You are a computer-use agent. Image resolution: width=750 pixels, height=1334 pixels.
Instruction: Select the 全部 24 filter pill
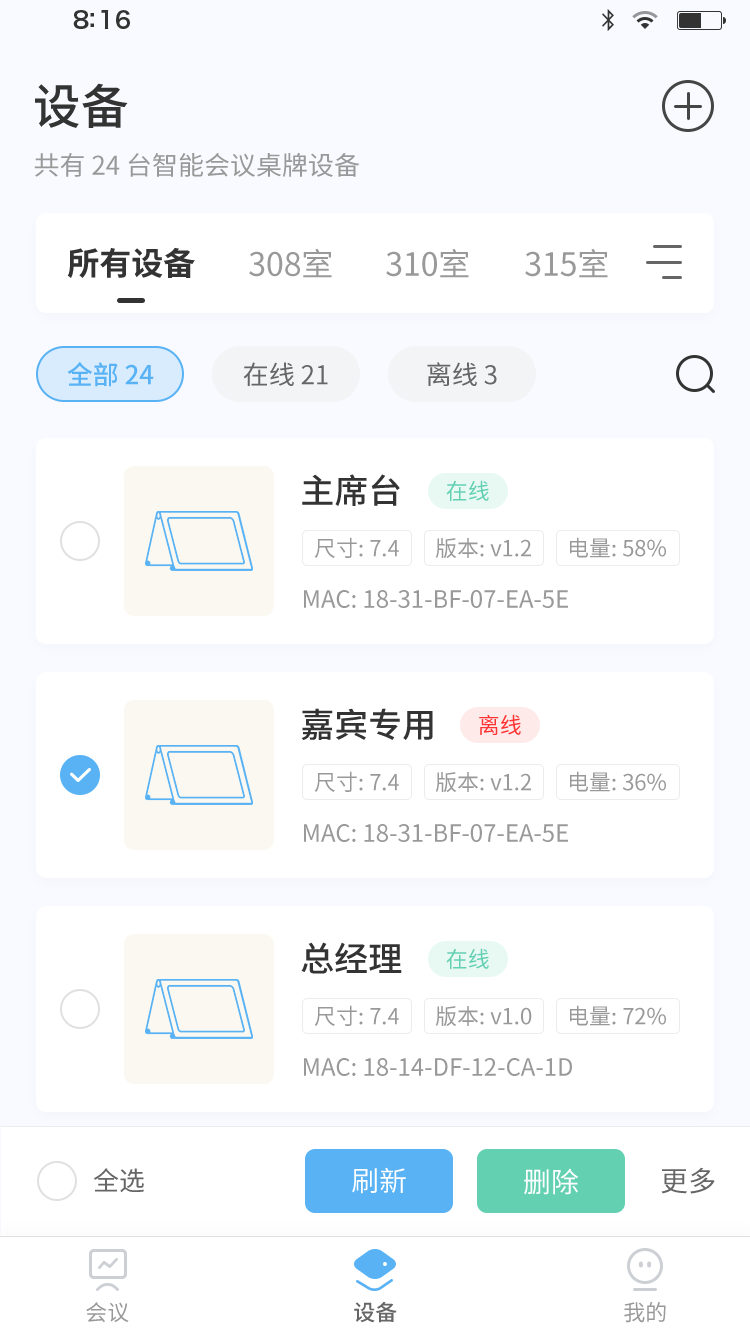[x=110, y=373]
